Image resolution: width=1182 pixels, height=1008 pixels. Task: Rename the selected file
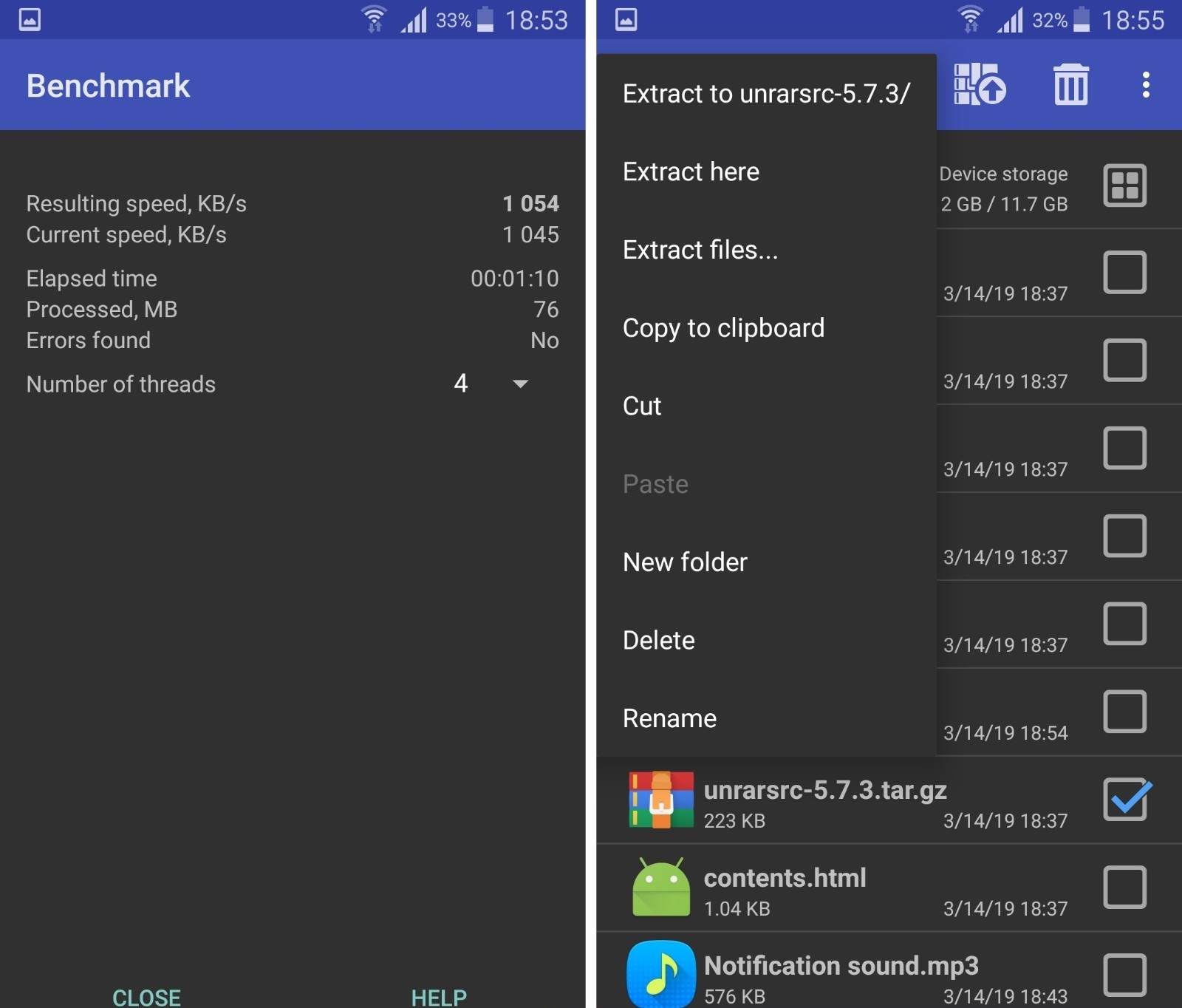(669, 718)
